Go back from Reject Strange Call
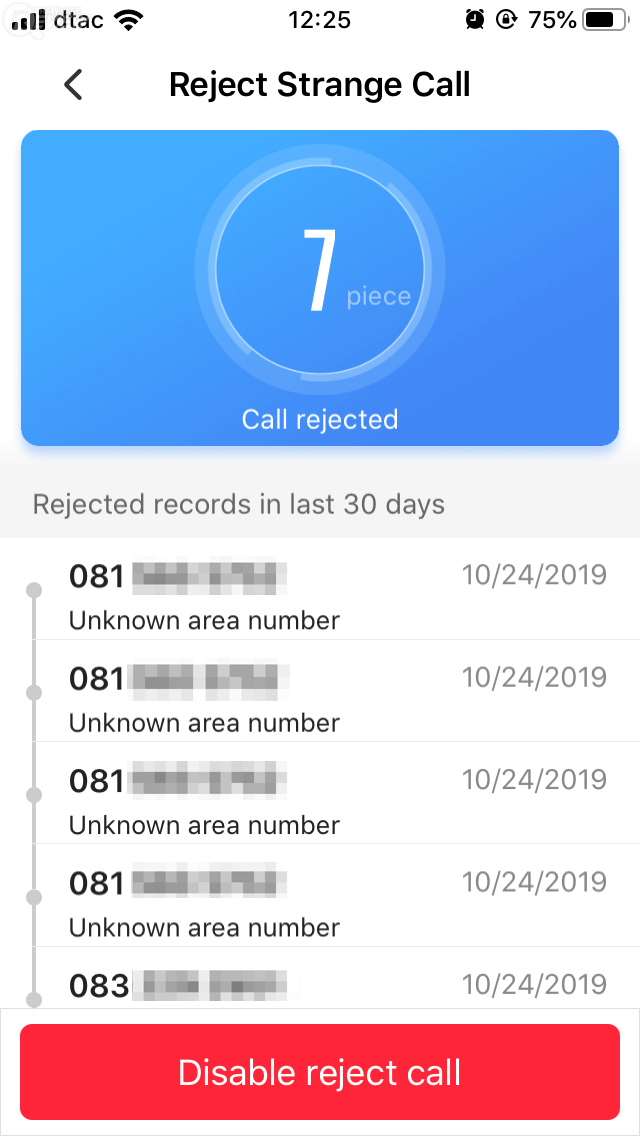Screen dimensions: 640x1136 73,85
